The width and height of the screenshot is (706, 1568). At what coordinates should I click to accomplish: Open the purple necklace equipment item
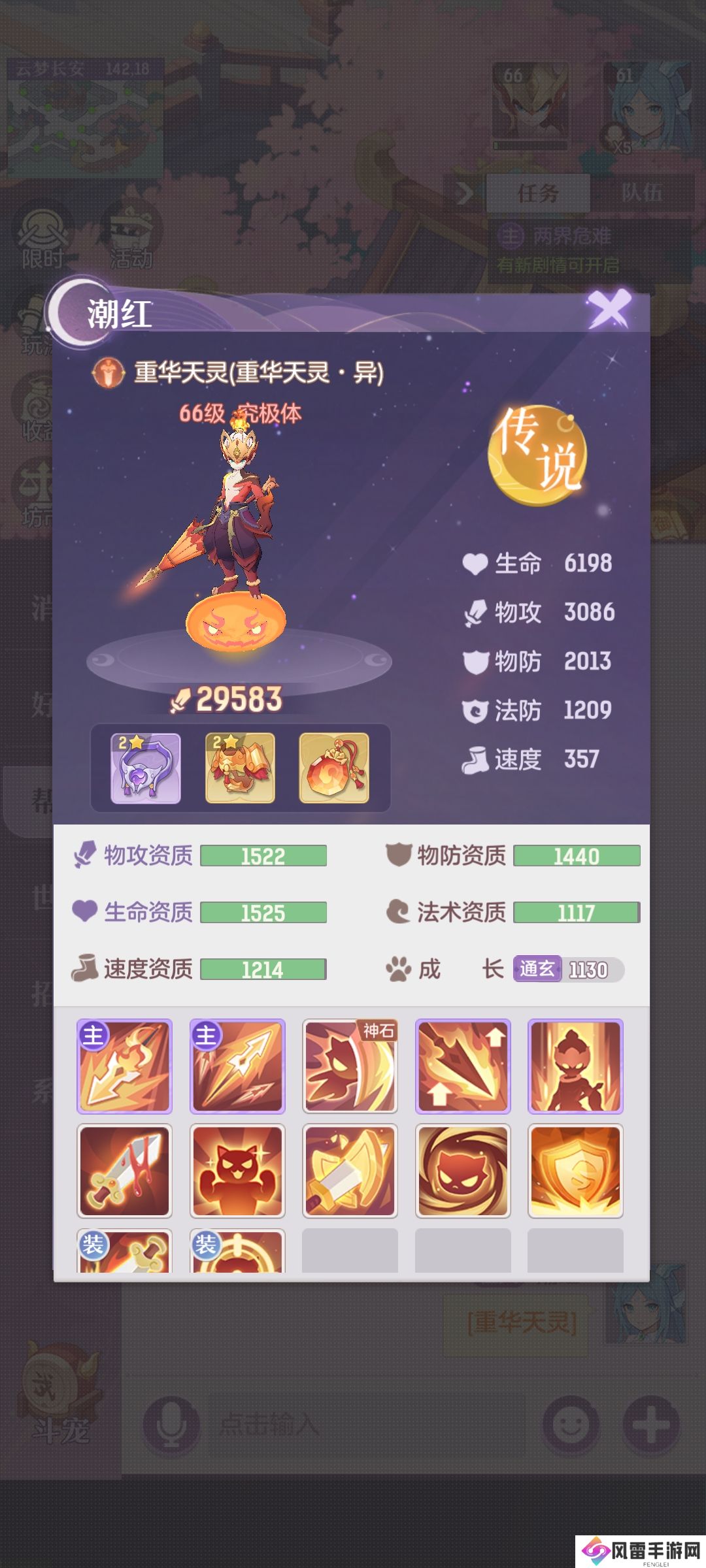146,768
